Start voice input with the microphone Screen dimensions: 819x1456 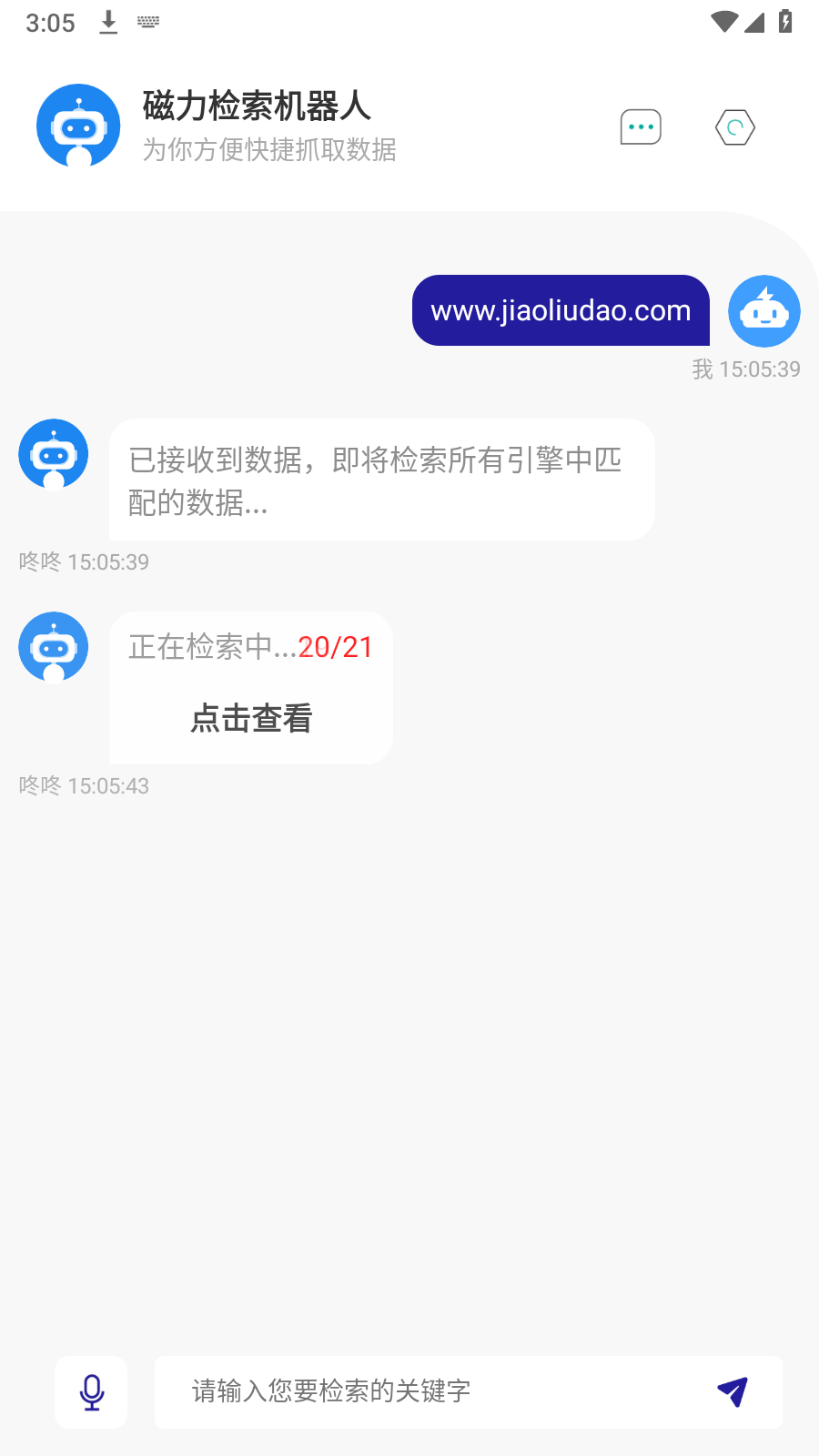91,1391
